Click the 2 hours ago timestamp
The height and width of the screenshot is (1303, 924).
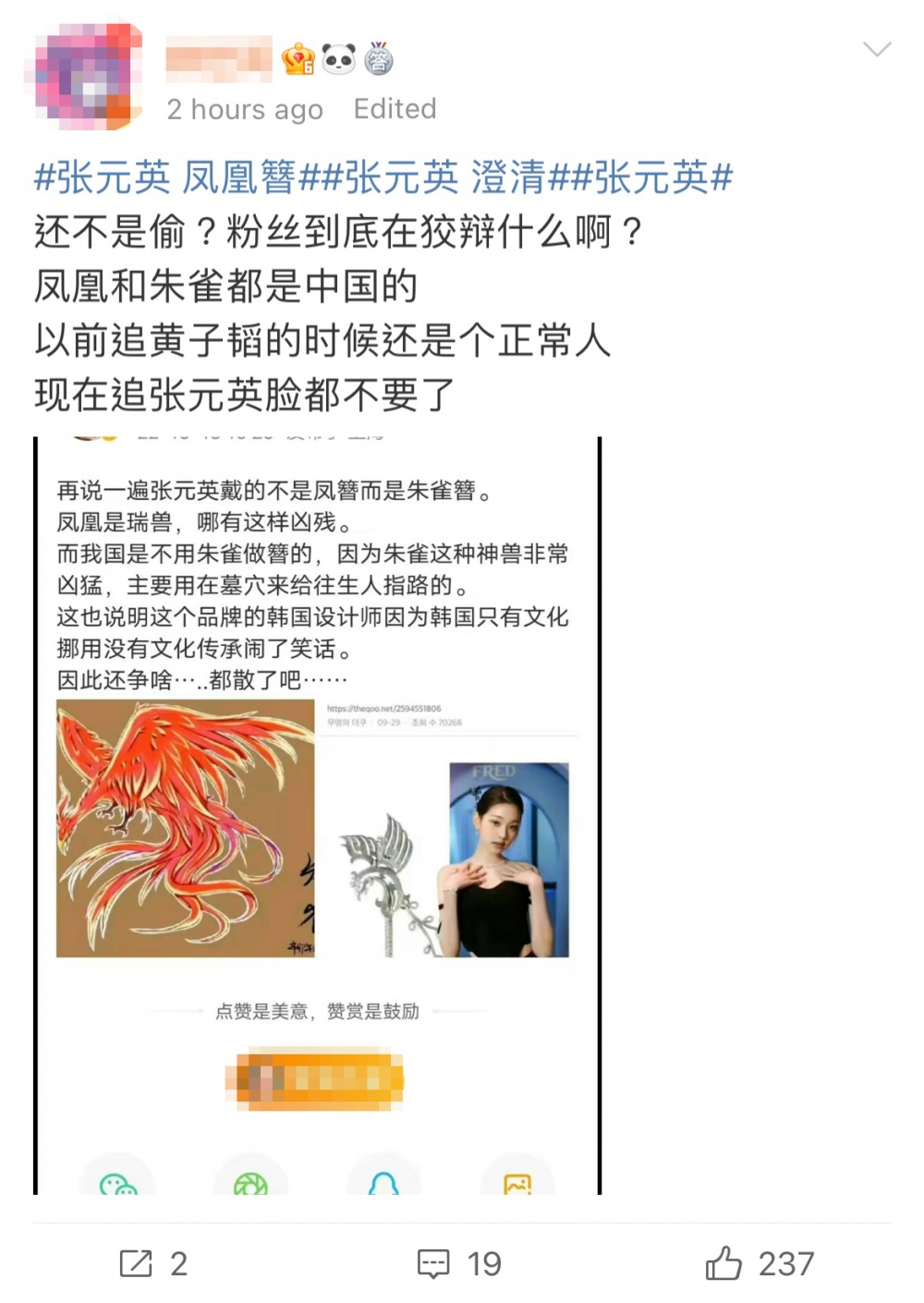245,109
